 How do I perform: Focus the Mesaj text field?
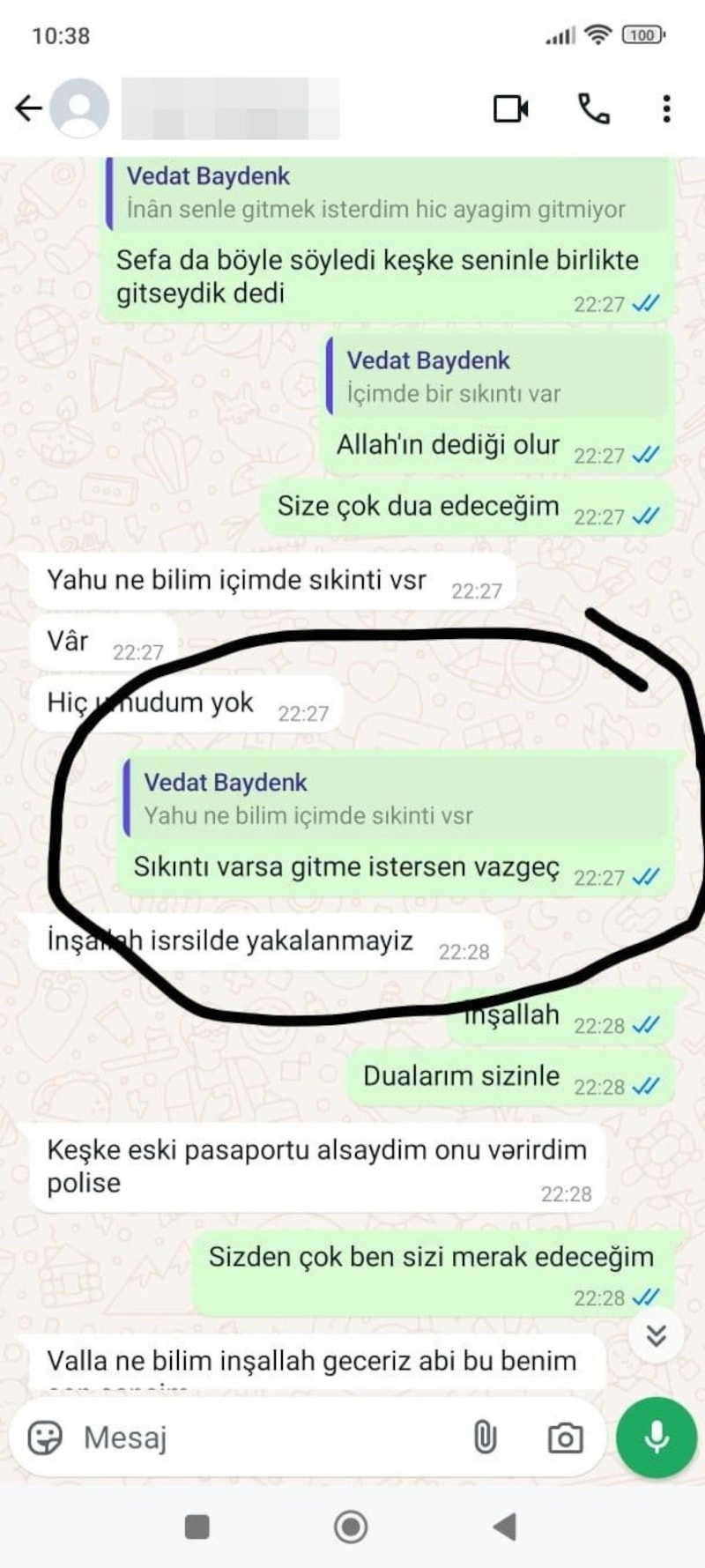[x=264, y=1438]
